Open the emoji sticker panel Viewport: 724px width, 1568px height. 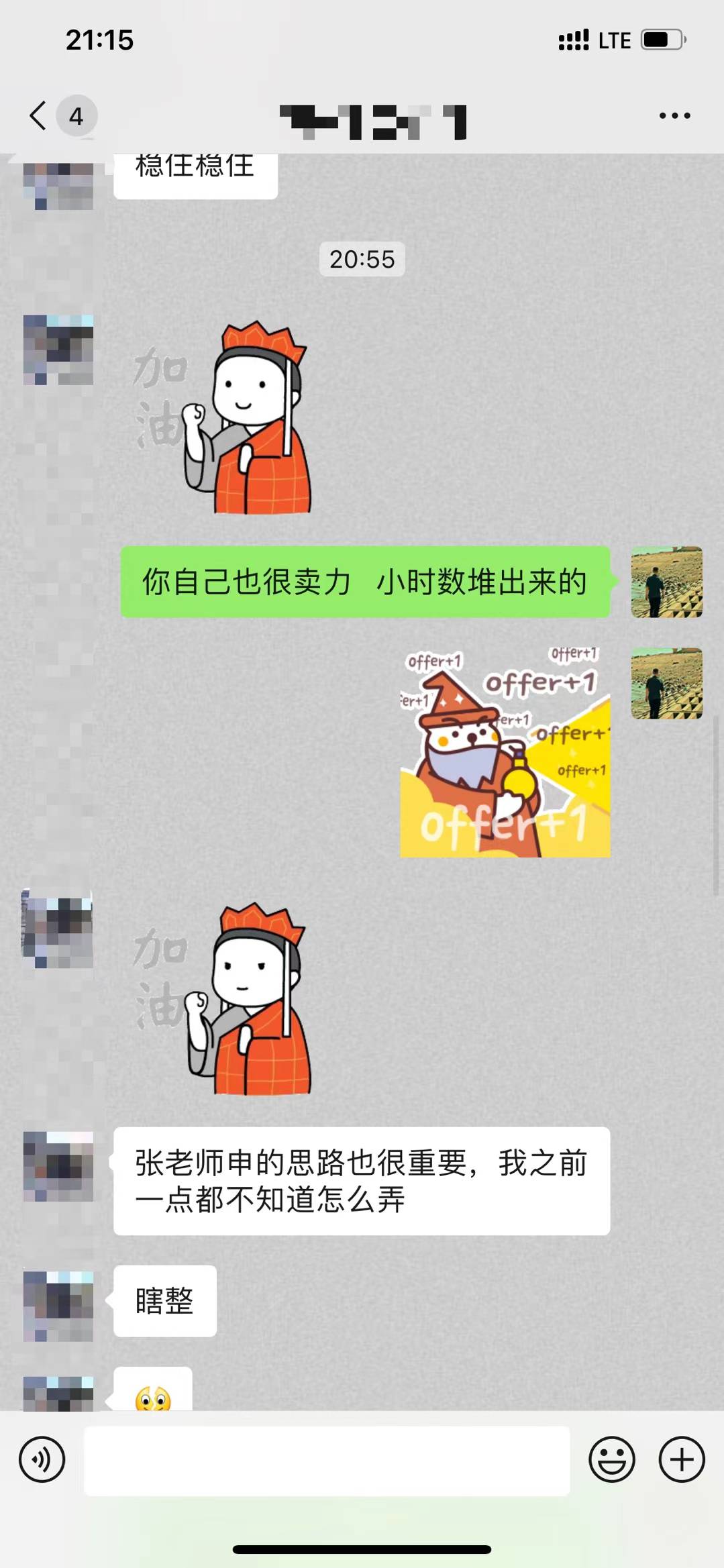click(x=611, y=1459)
